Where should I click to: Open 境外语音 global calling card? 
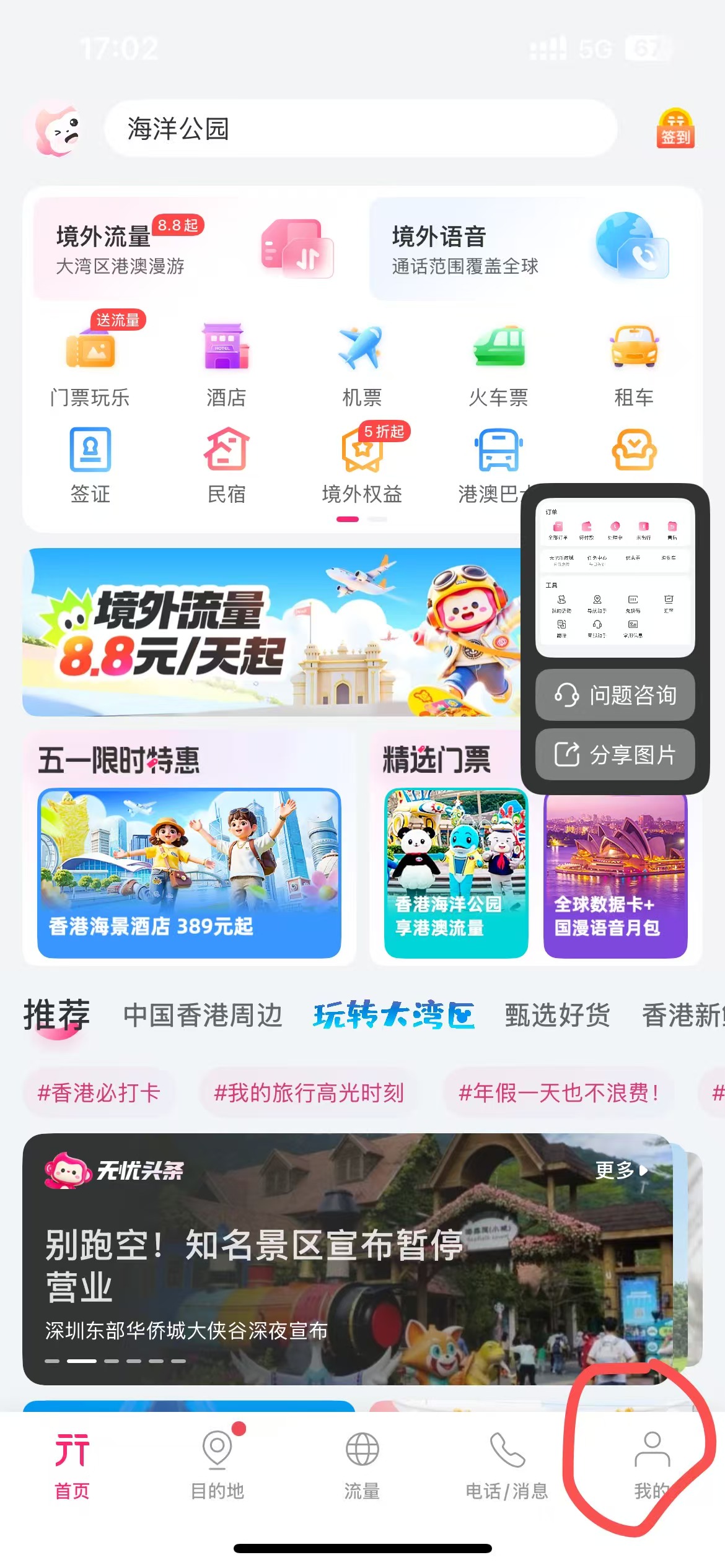527,249
